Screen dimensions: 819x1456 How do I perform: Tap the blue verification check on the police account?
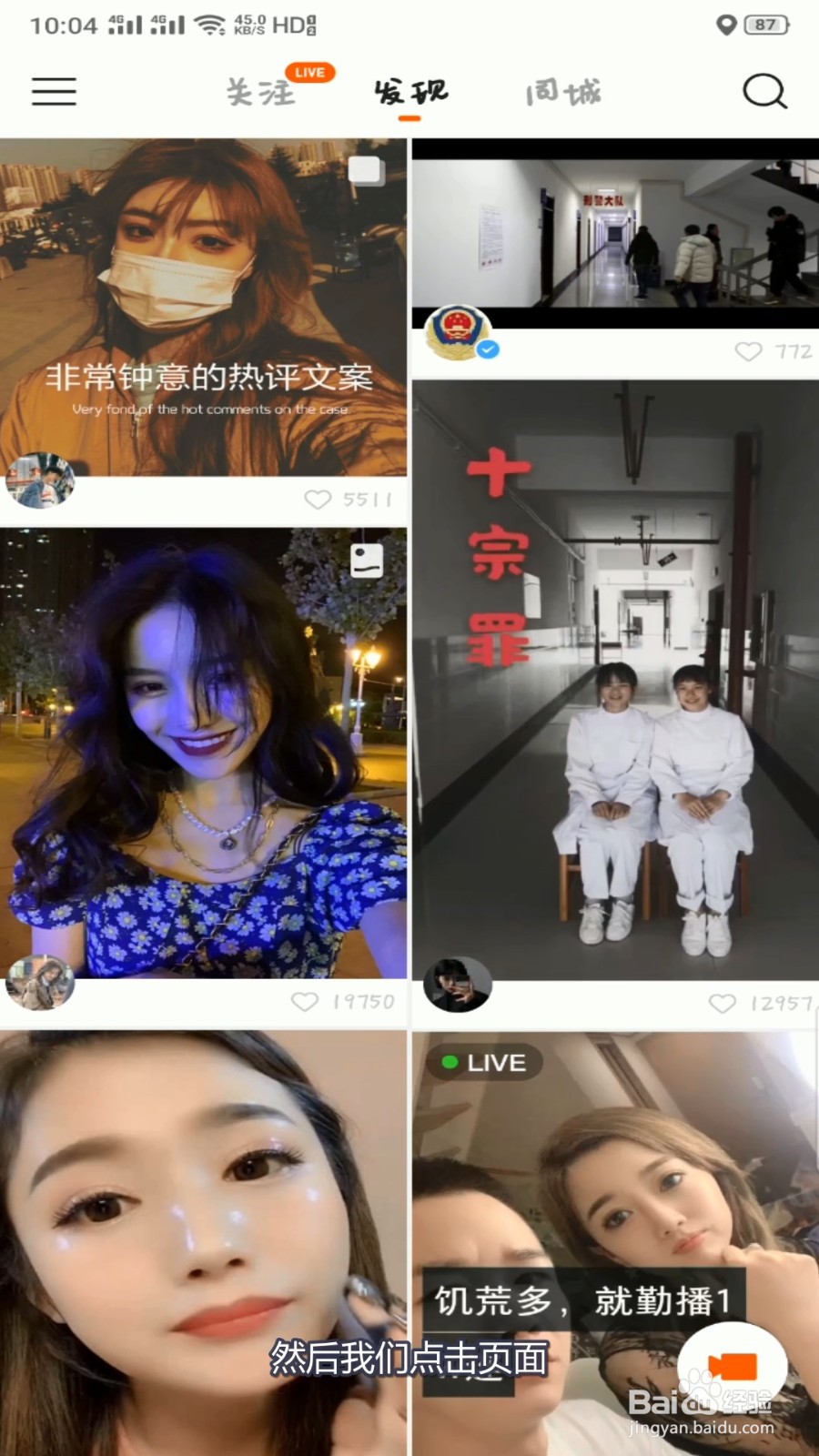click(x=489, y=347)
